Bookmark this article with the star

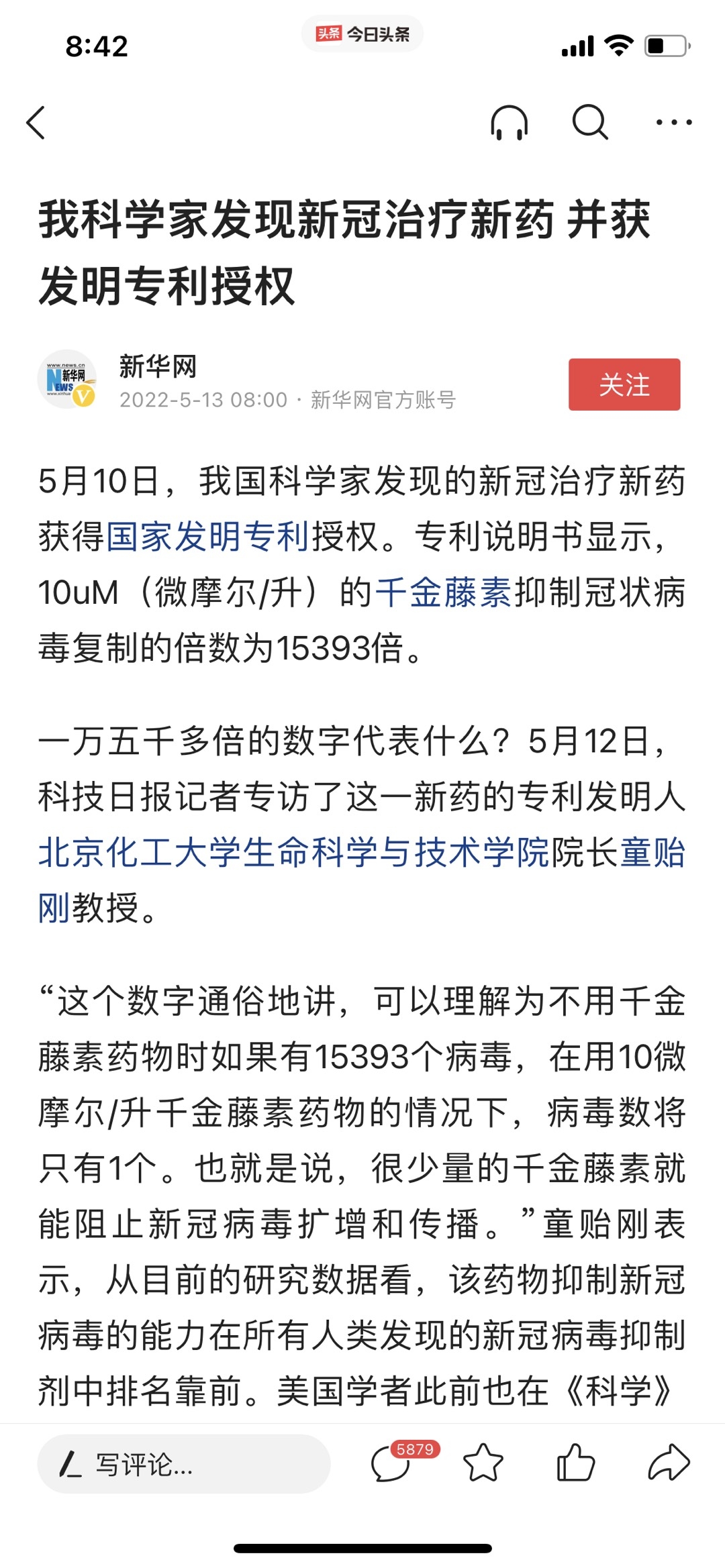[483, 1464]
